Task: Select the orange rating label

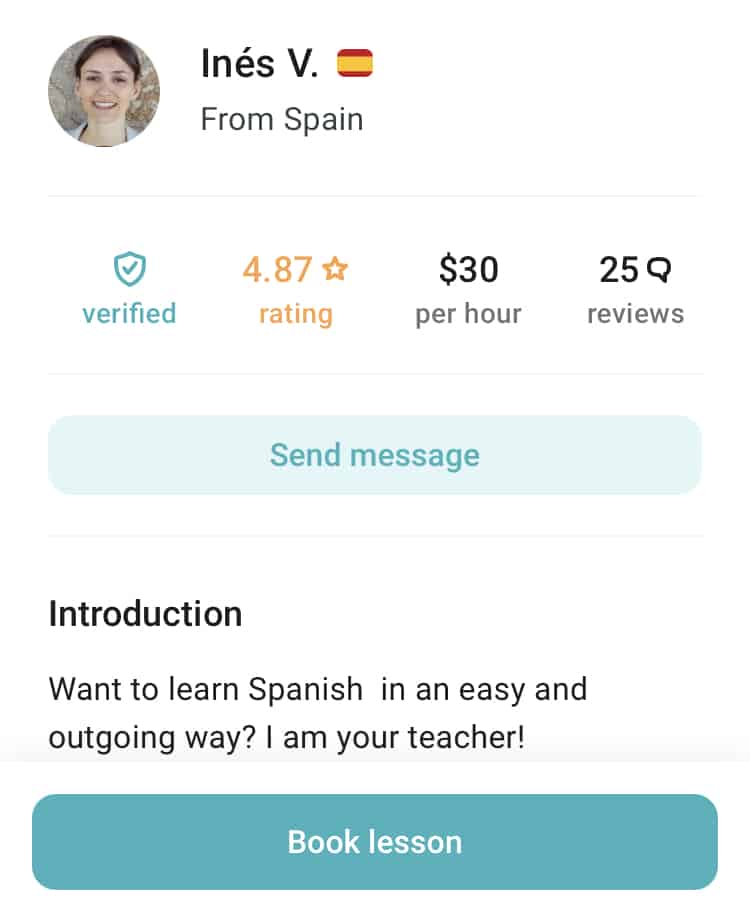Action: [x=295, y=313]
